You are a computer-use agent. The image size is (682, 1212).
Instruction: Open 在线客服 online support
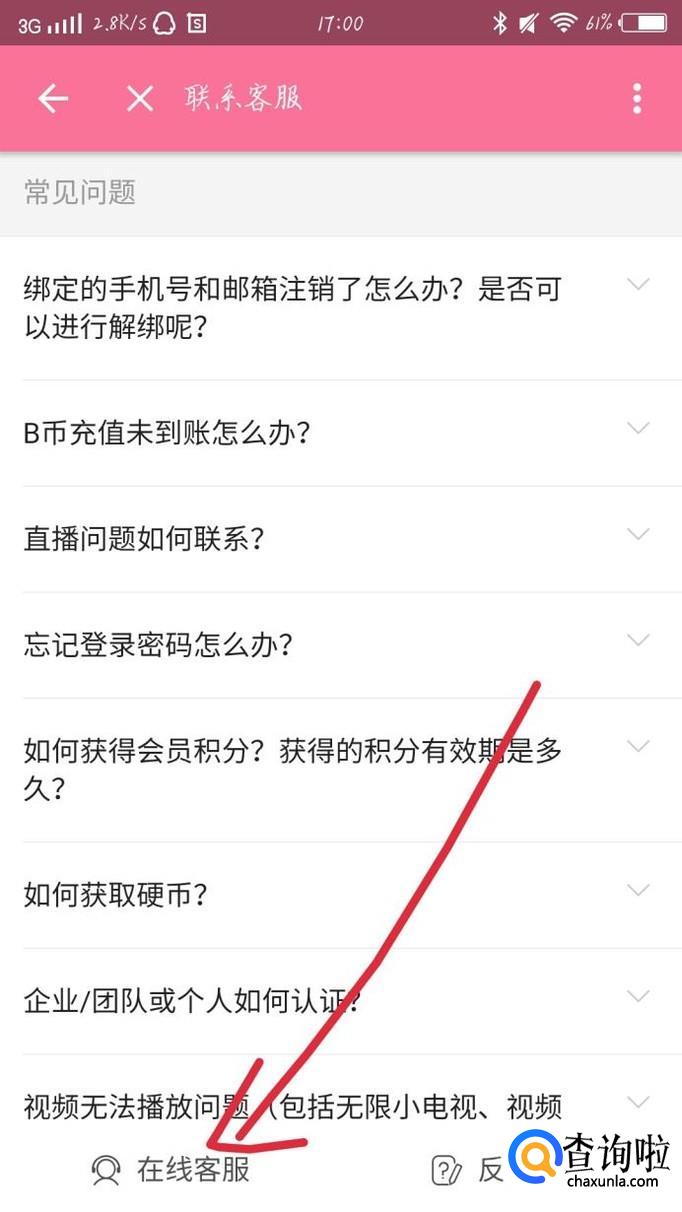(171, 1170)
